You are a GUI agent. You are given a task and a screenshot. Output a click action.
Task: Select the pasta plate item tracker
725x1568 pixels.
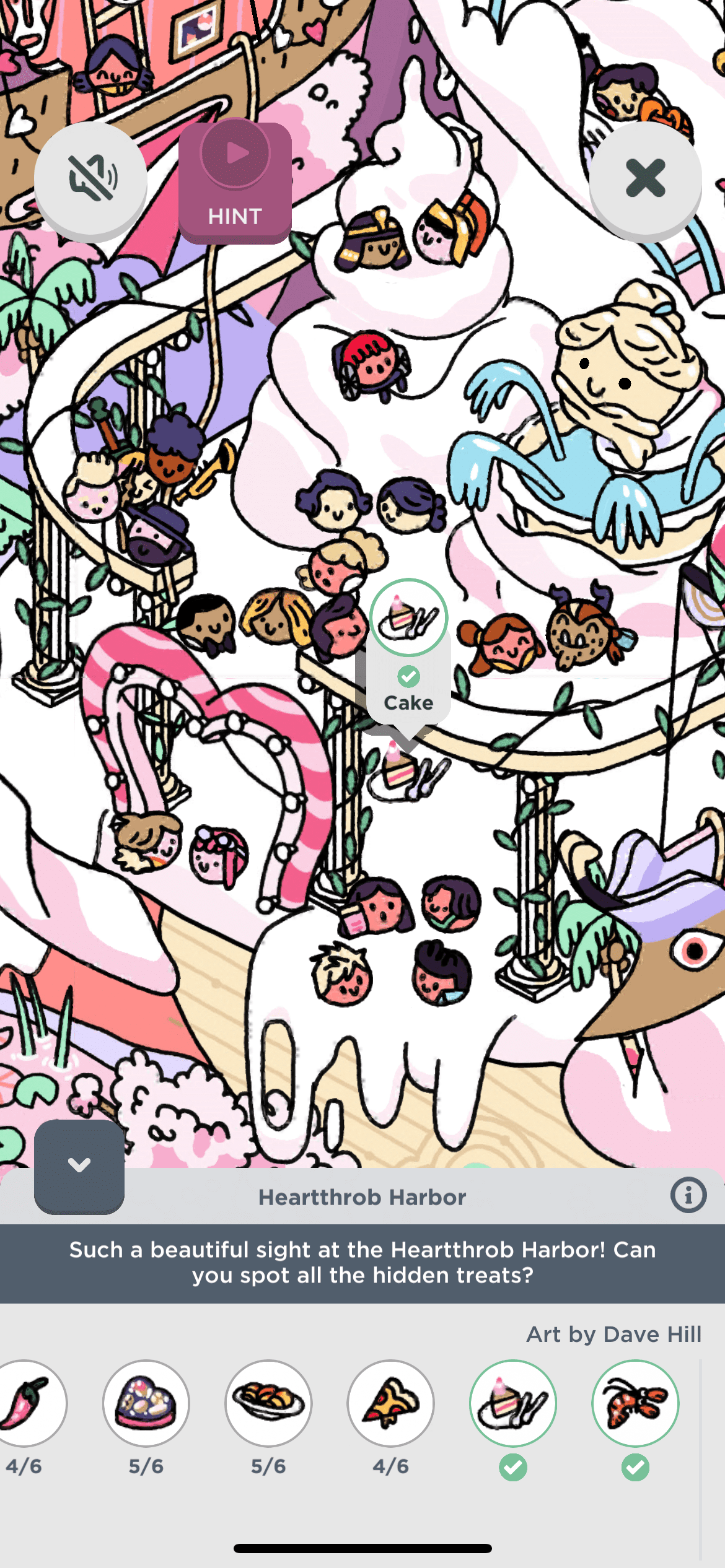coord(268,1403)
